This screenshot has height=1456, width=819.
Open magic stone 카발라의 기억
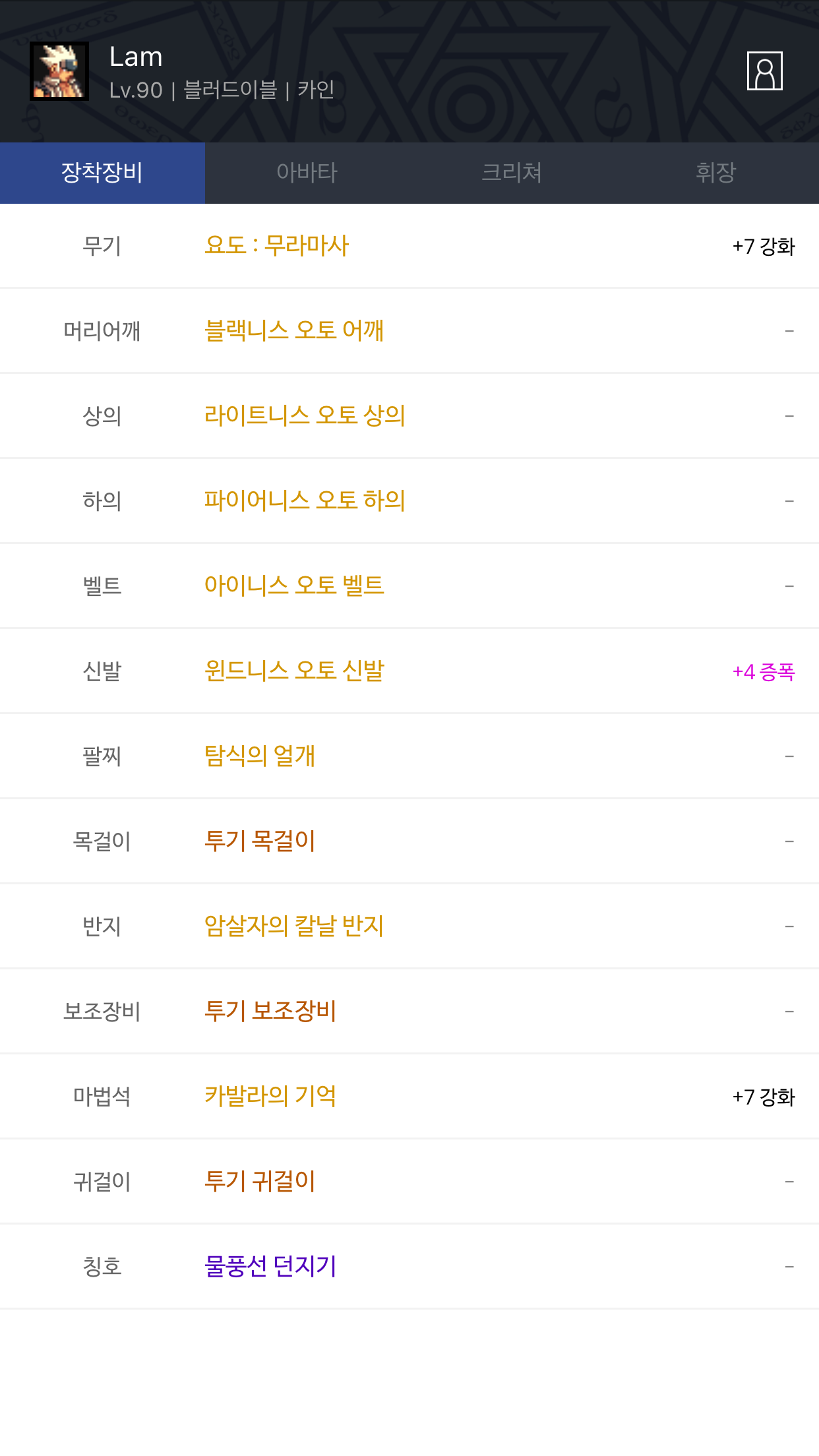(x=270, y=1096)
